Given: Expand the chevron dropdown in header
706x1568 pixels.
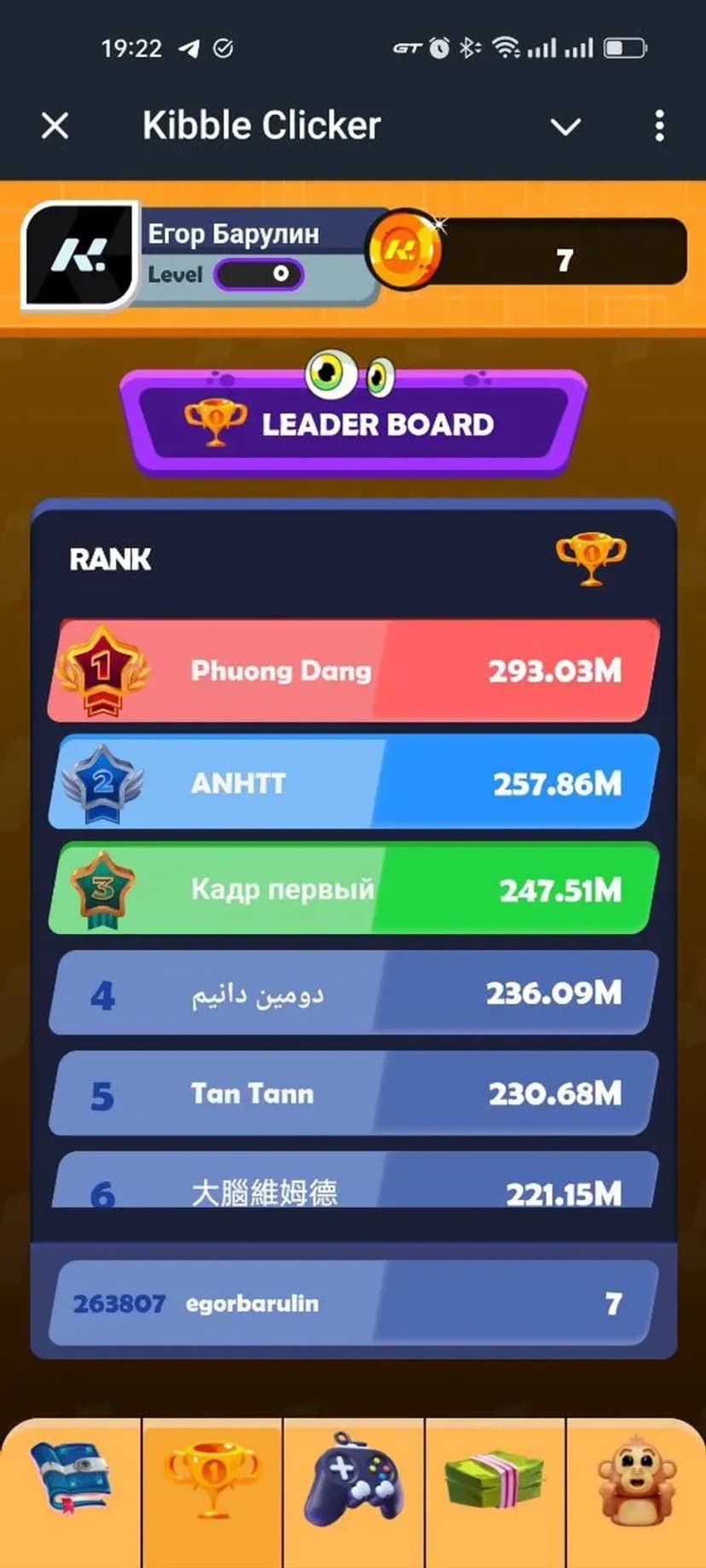Looking at the screenshot, I should [565, 127].
